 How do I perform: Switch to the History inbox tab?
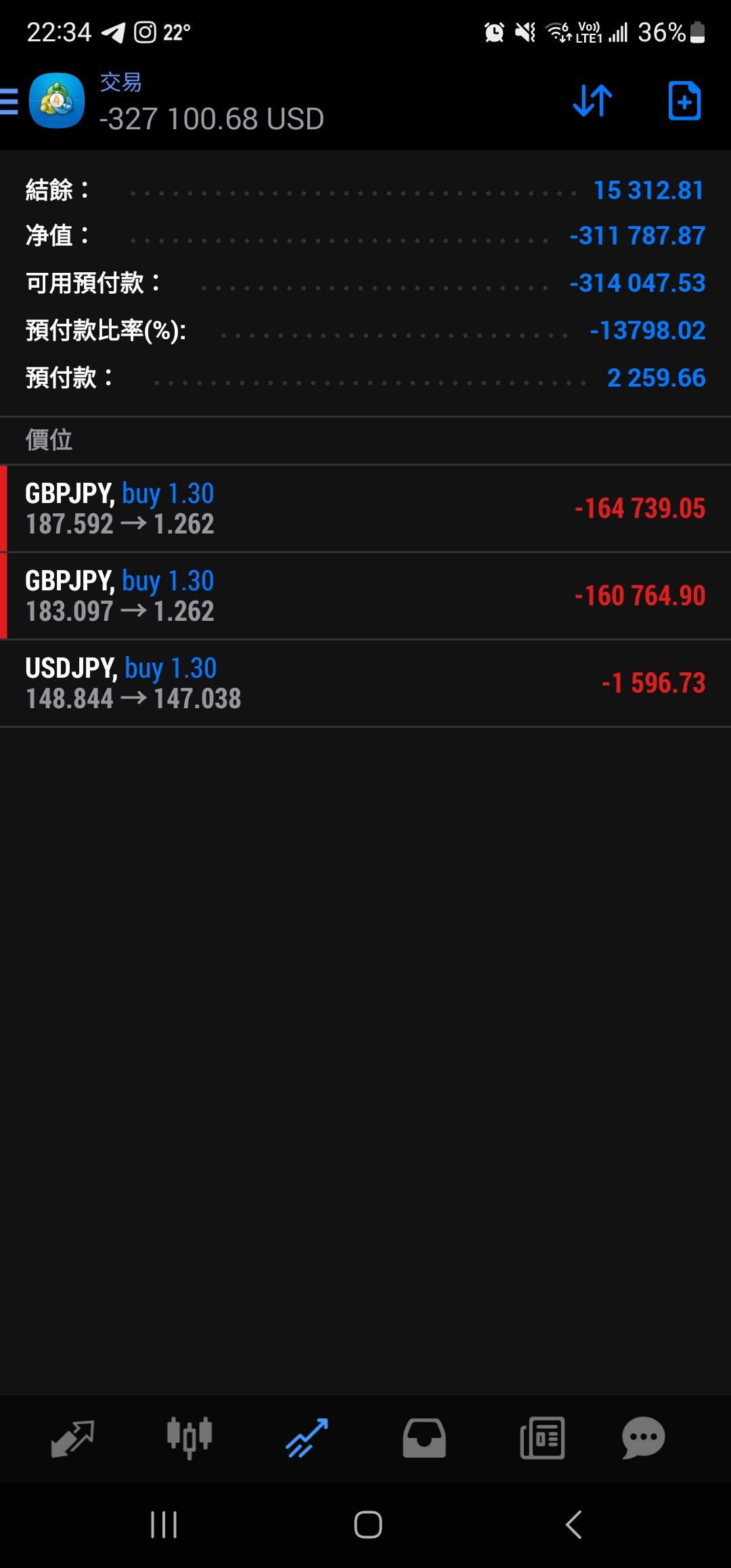[424, 1438]
